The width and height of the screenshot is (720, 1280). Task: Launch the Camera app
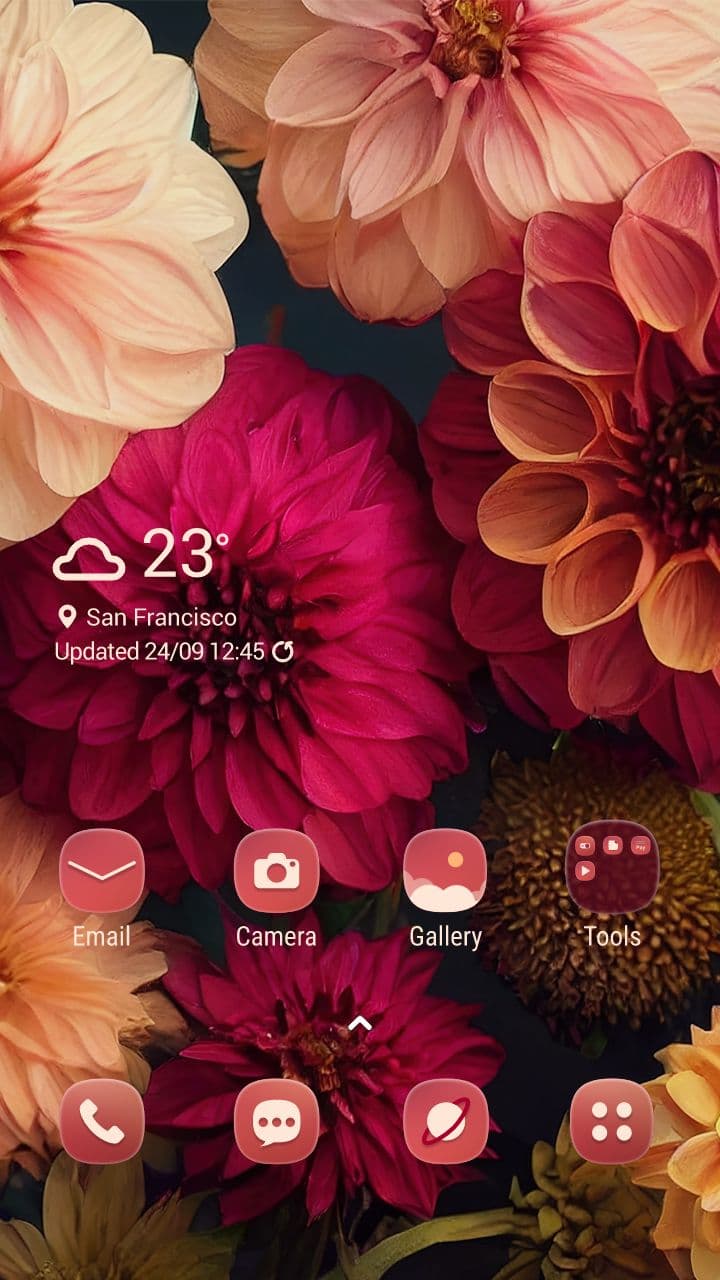pyautogui.click(x=276, y=871)
